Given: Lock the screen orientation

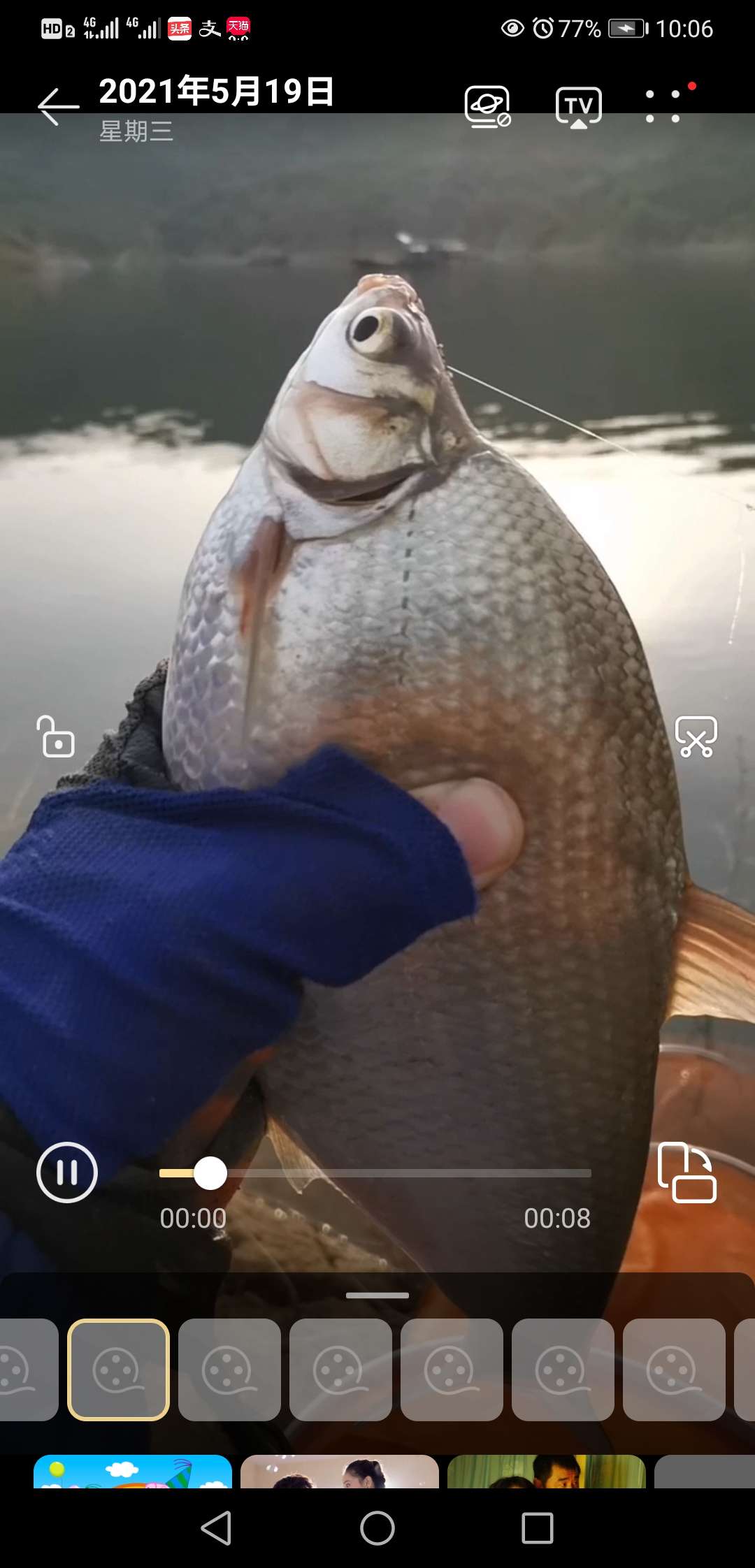Looking at the screenshot, I should (x=56, y=736).
